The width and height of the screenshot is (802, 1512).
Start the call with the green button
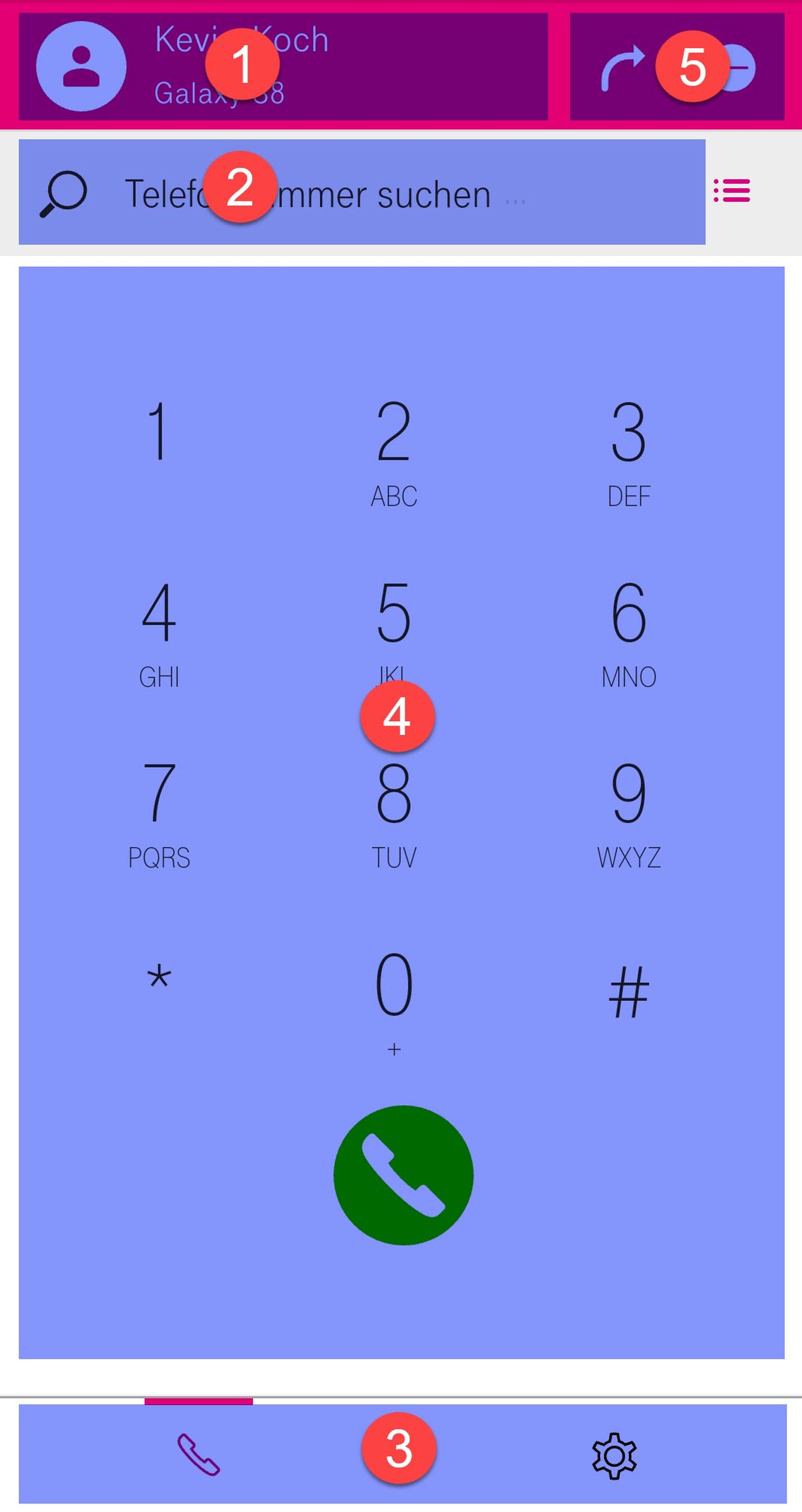pyautogui.click(x=403, y=1175)
